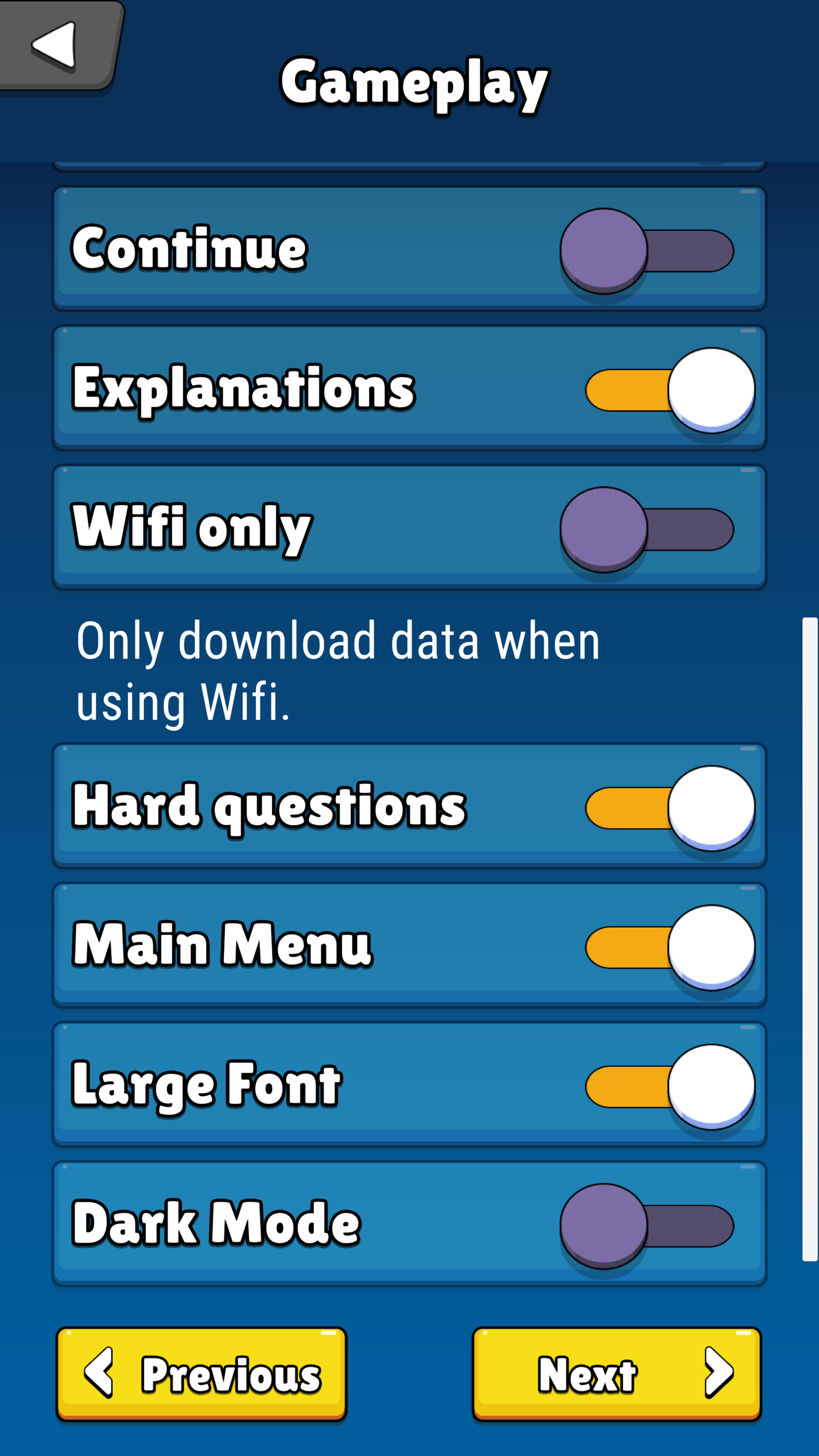Enable Dark Mode

pos(647,1226)
